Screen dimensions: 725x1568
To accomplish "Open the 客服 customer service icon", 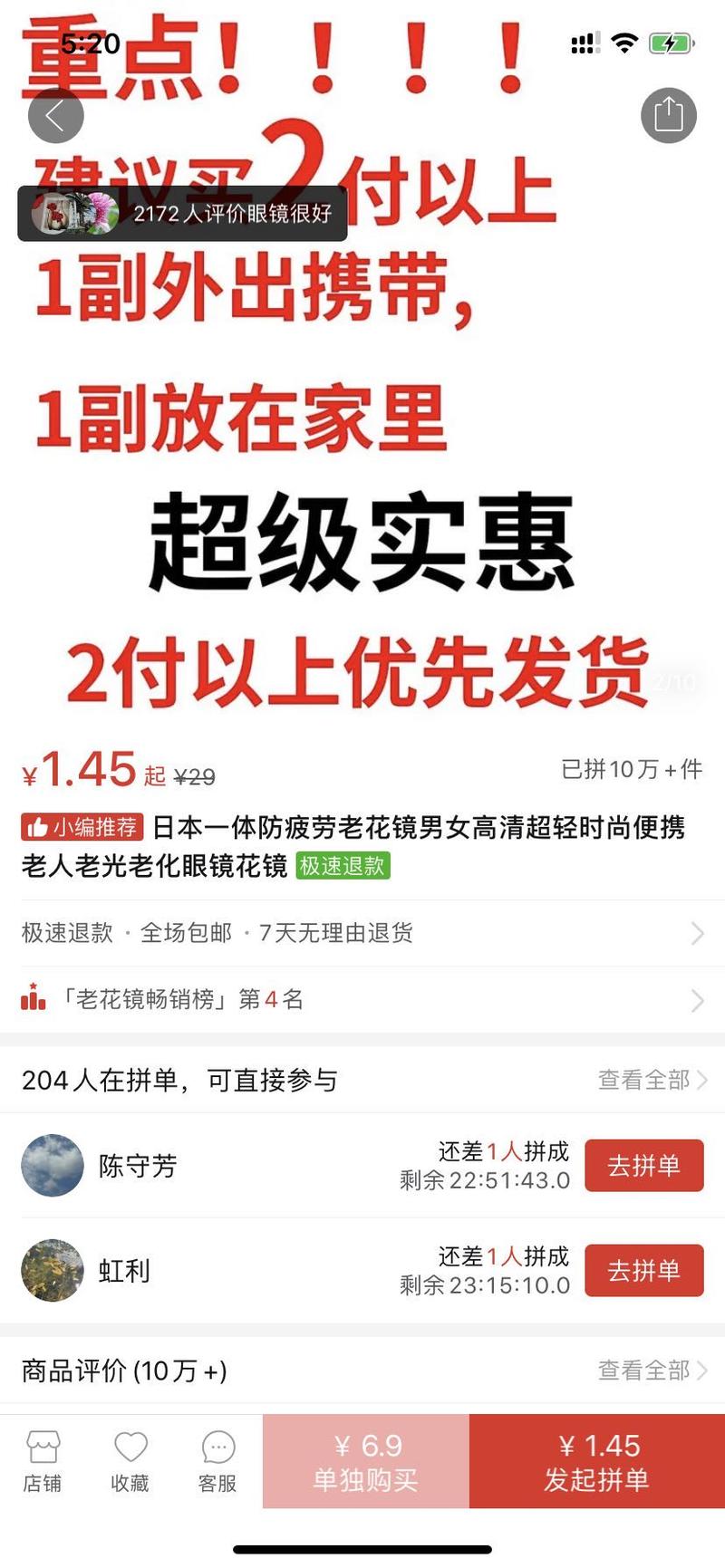I will [215, 1459].
